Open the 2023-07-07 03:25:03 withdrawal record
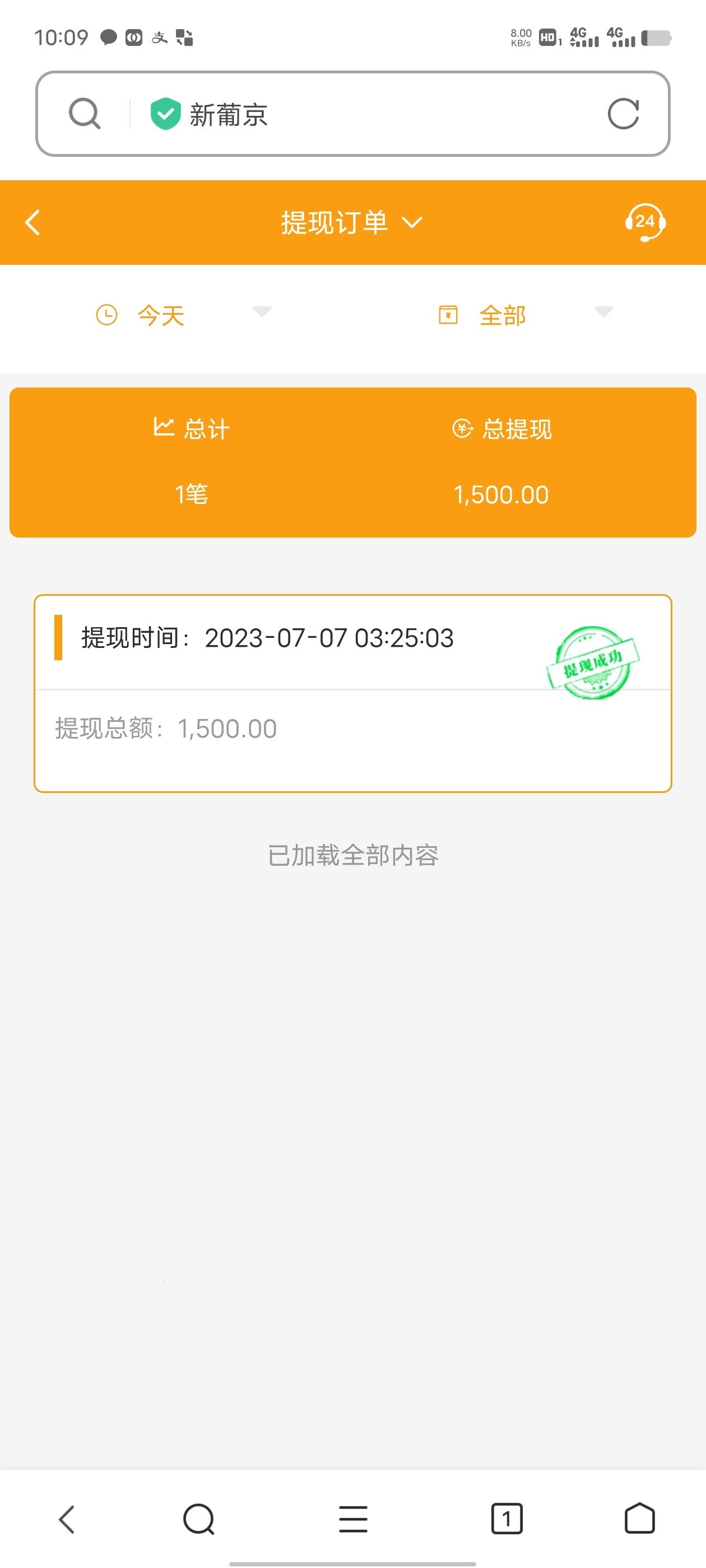706x1568 pixels. tap(352, 693)
